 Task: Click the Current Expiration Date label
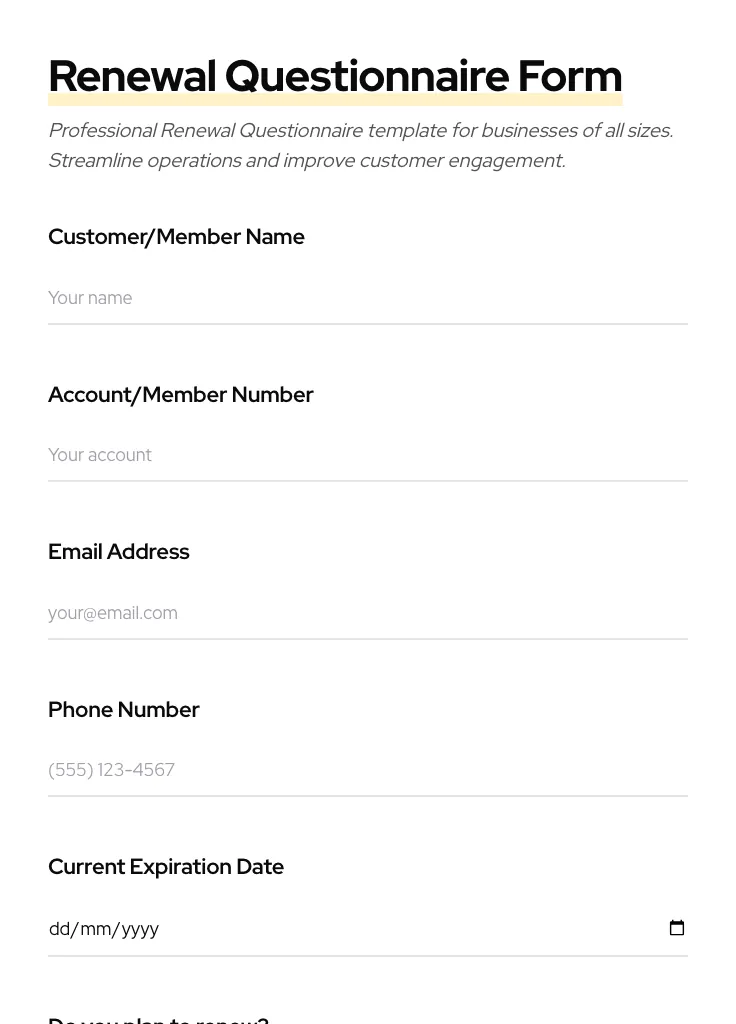(166, 866)
